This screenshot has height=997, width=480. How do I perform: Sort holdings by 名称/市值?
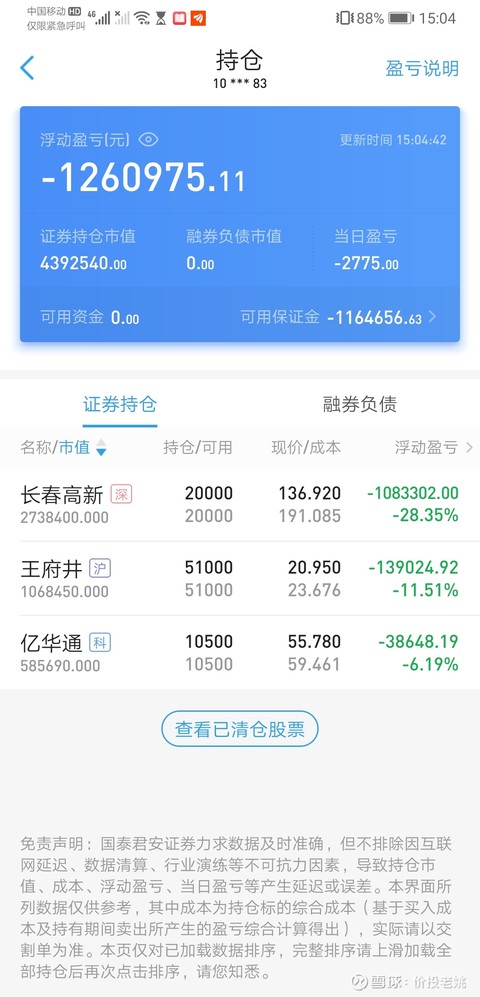64,448
